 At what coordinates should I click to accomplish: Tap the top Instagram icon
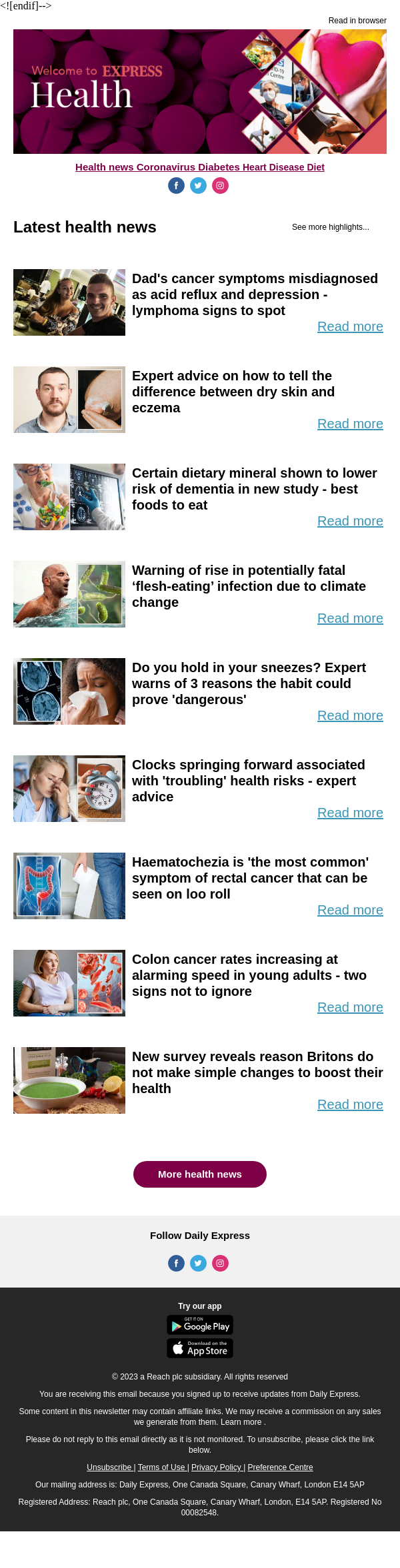tap(220, 186)
